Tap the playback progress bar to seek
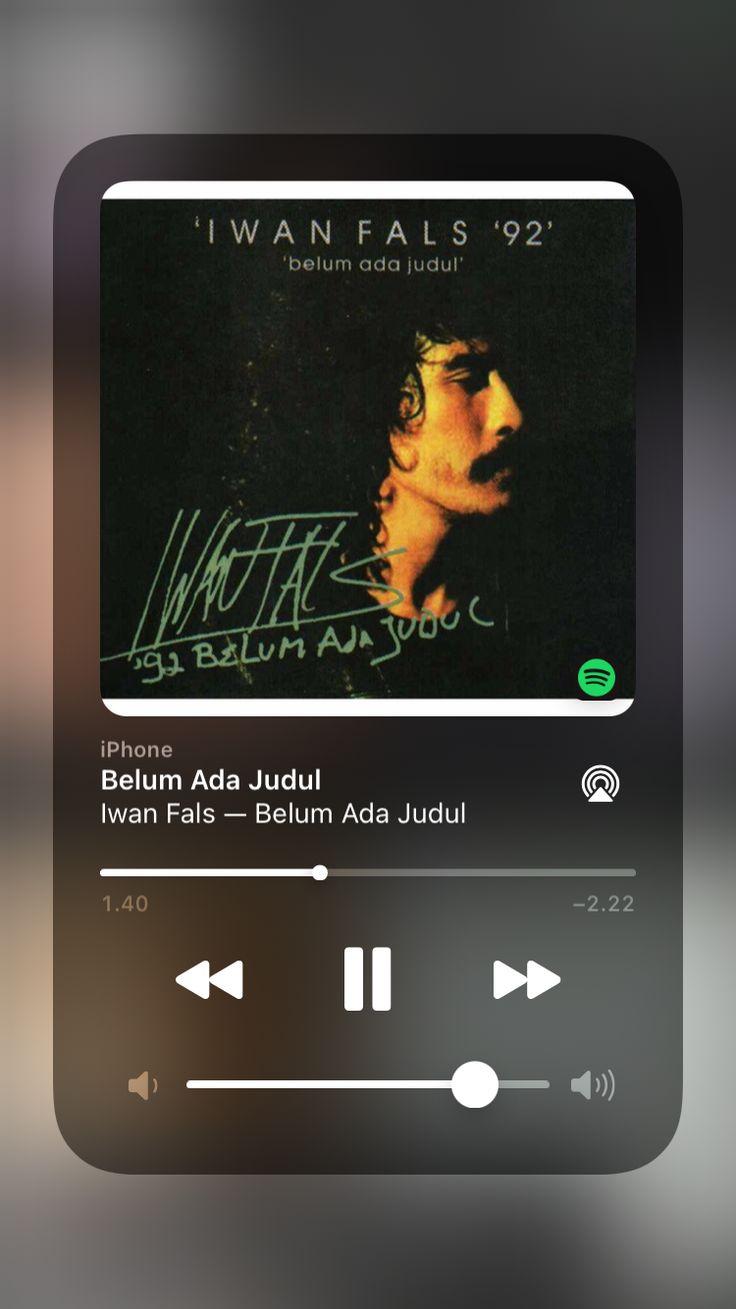Screen dimensions: 736x1309 pos(367,873)
